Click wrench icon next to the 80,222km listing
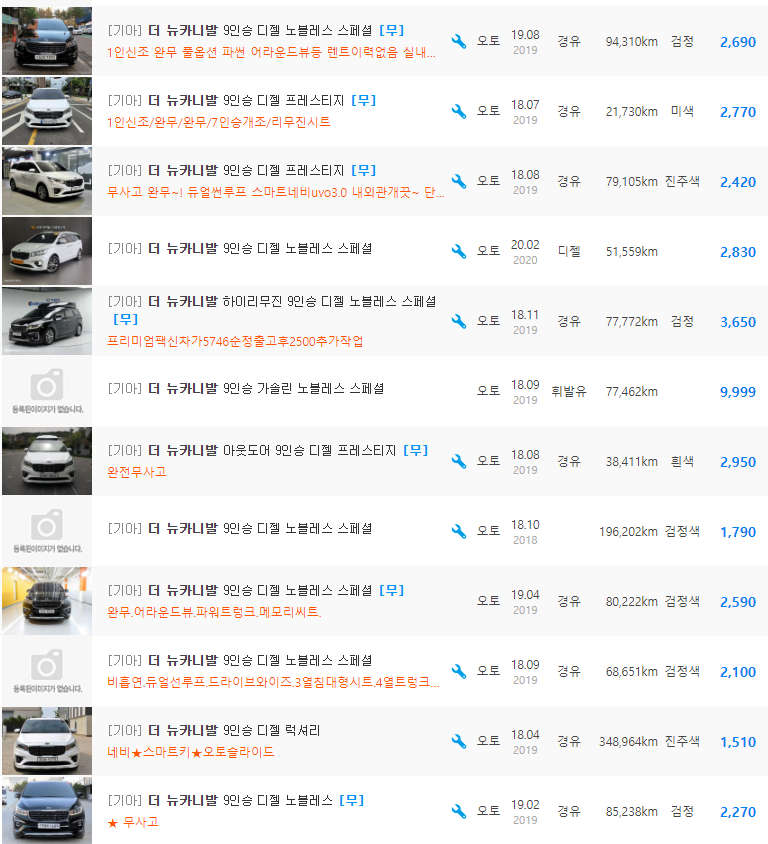768x844 pixels. [x=459, y=600]
